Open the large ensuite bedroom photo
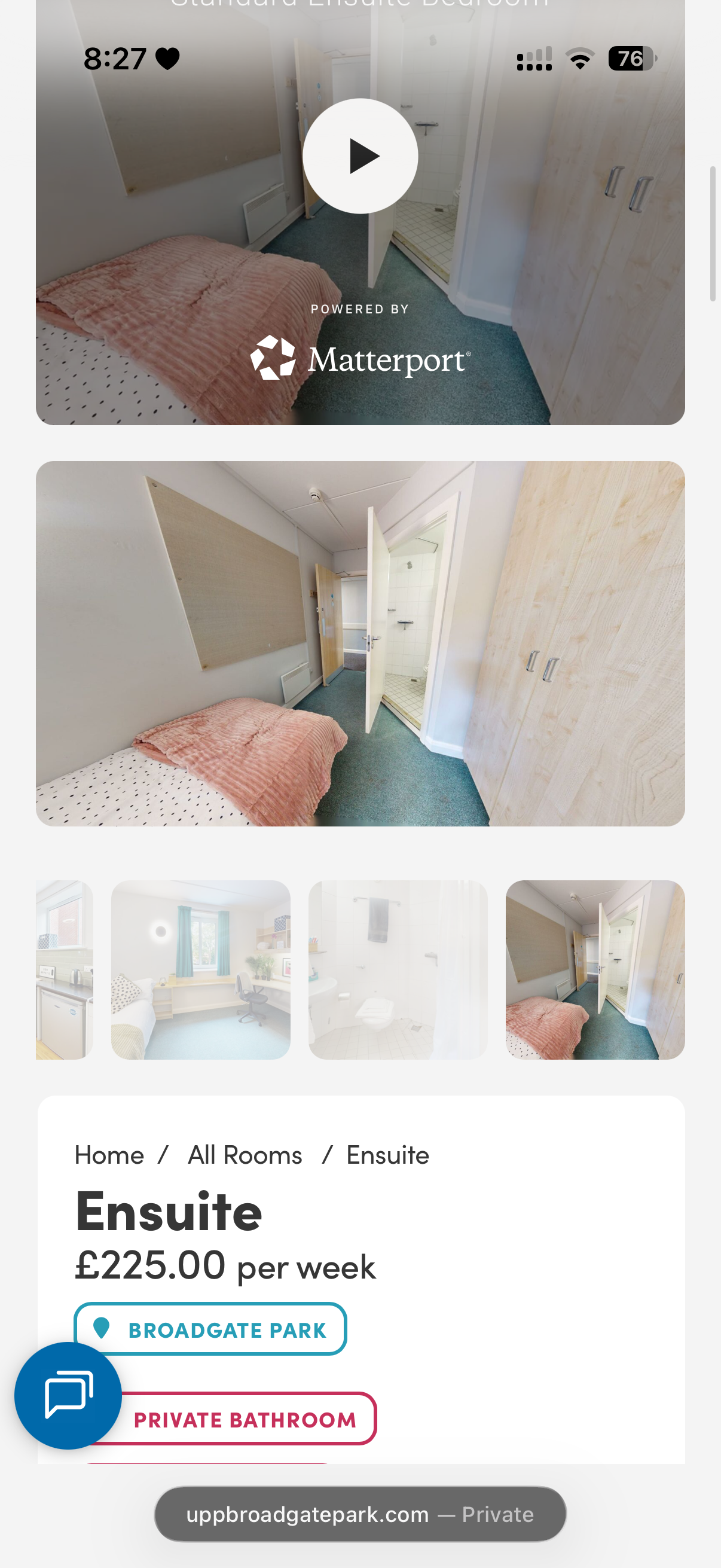The height and width of the screenshot is (1568, 721). [x=360, y=643]
